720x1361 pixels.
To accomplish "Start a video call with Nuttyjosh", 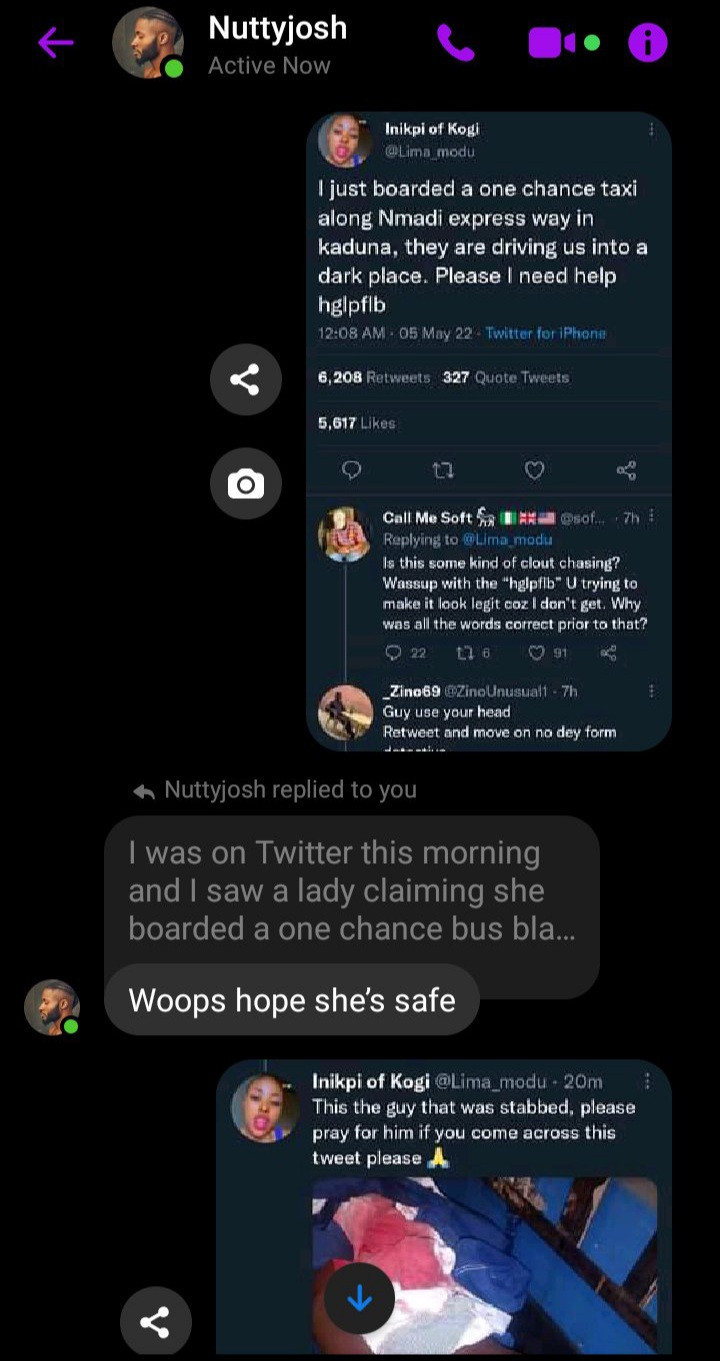I will 553,42.
